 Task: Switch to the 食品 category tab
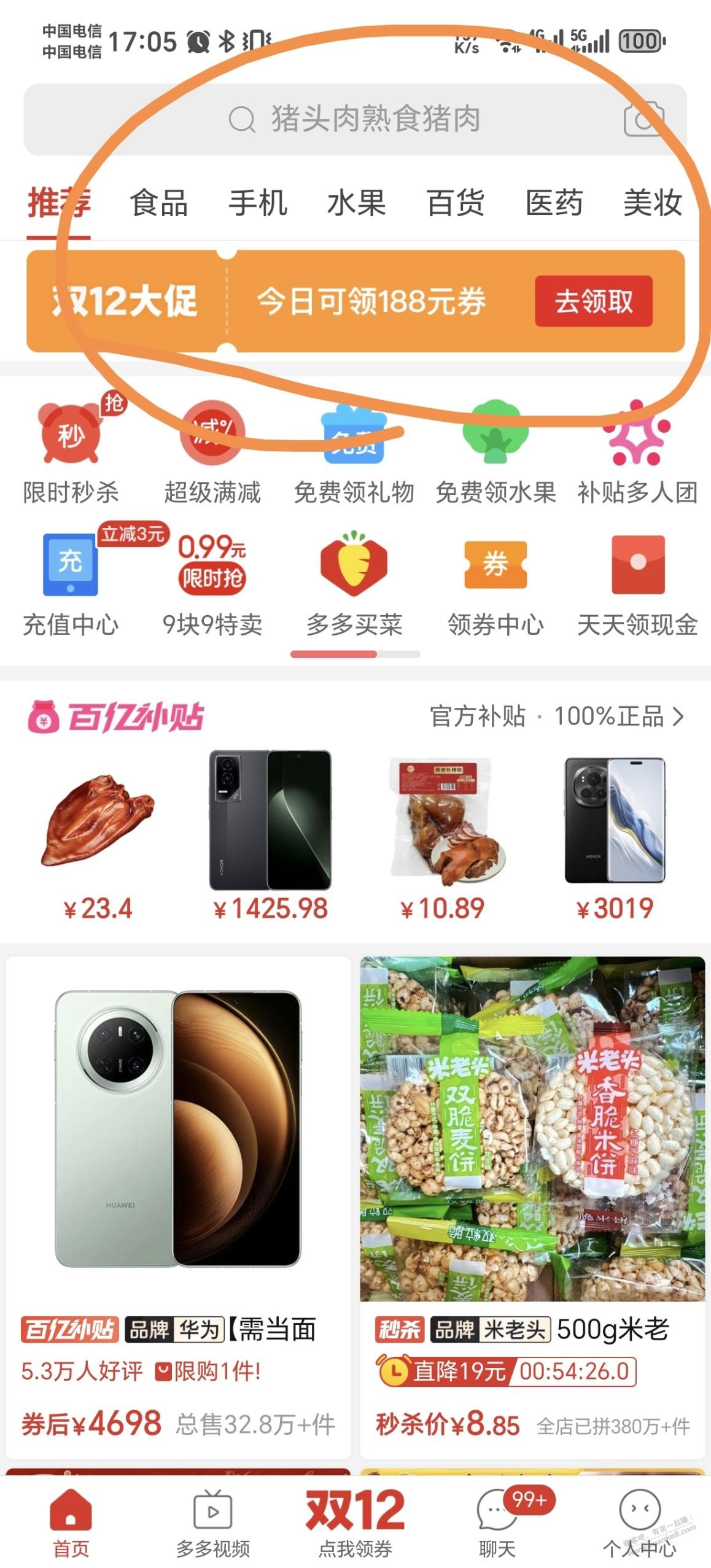coord(159,203)
